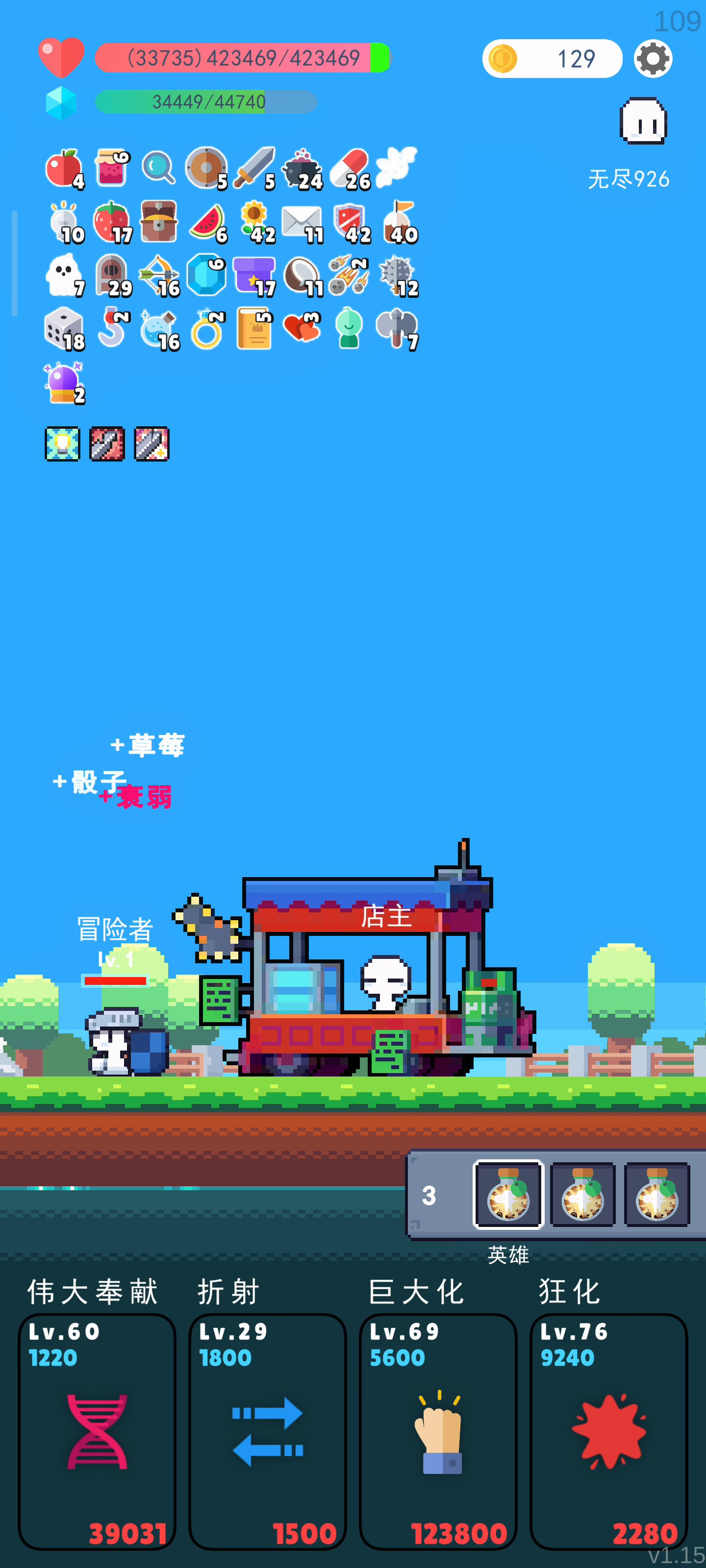Upgrade the 折射 skill card

[x=267, y=1430]
